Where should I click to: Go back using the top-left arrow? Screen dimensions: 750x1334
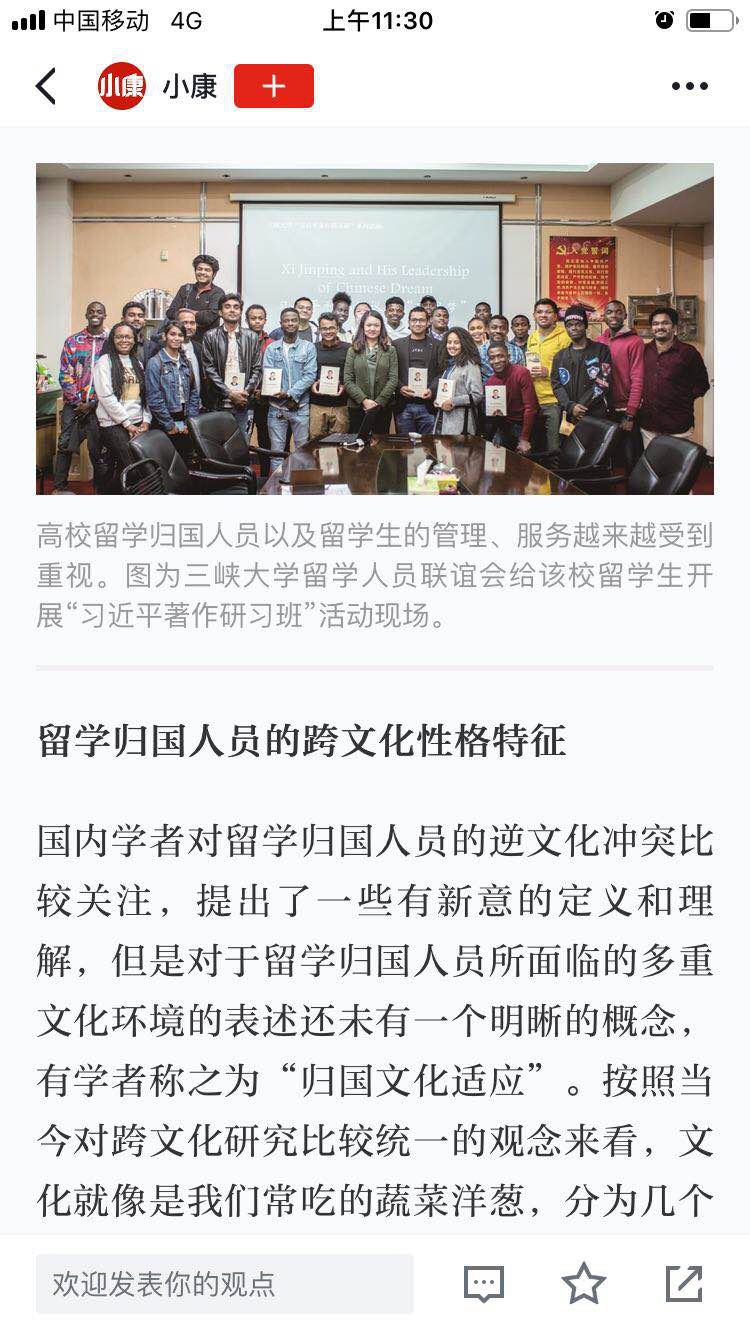[x=46, y=86]
